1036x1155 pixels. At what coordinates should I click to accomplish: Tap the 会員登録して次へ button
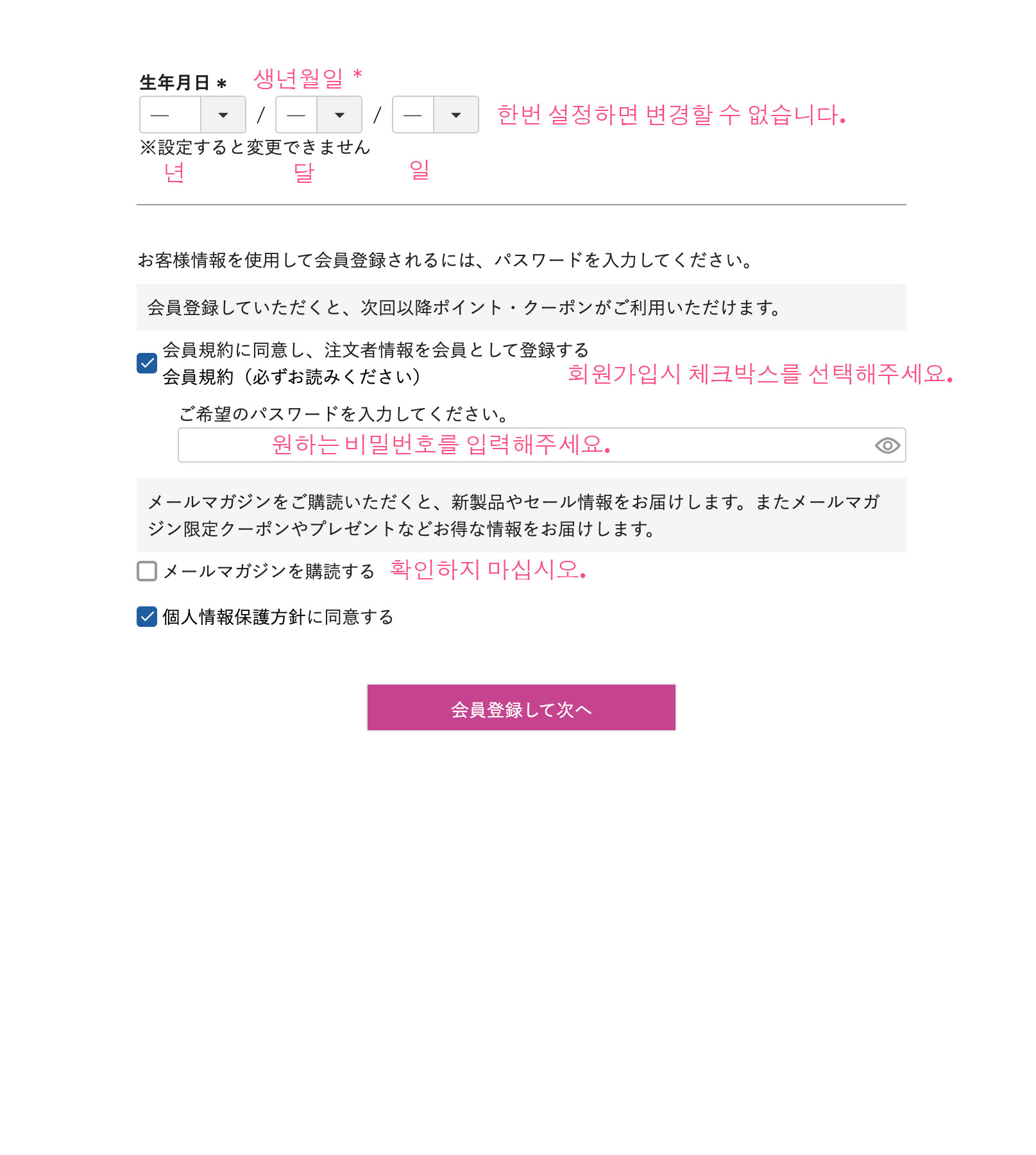point(521,708)
